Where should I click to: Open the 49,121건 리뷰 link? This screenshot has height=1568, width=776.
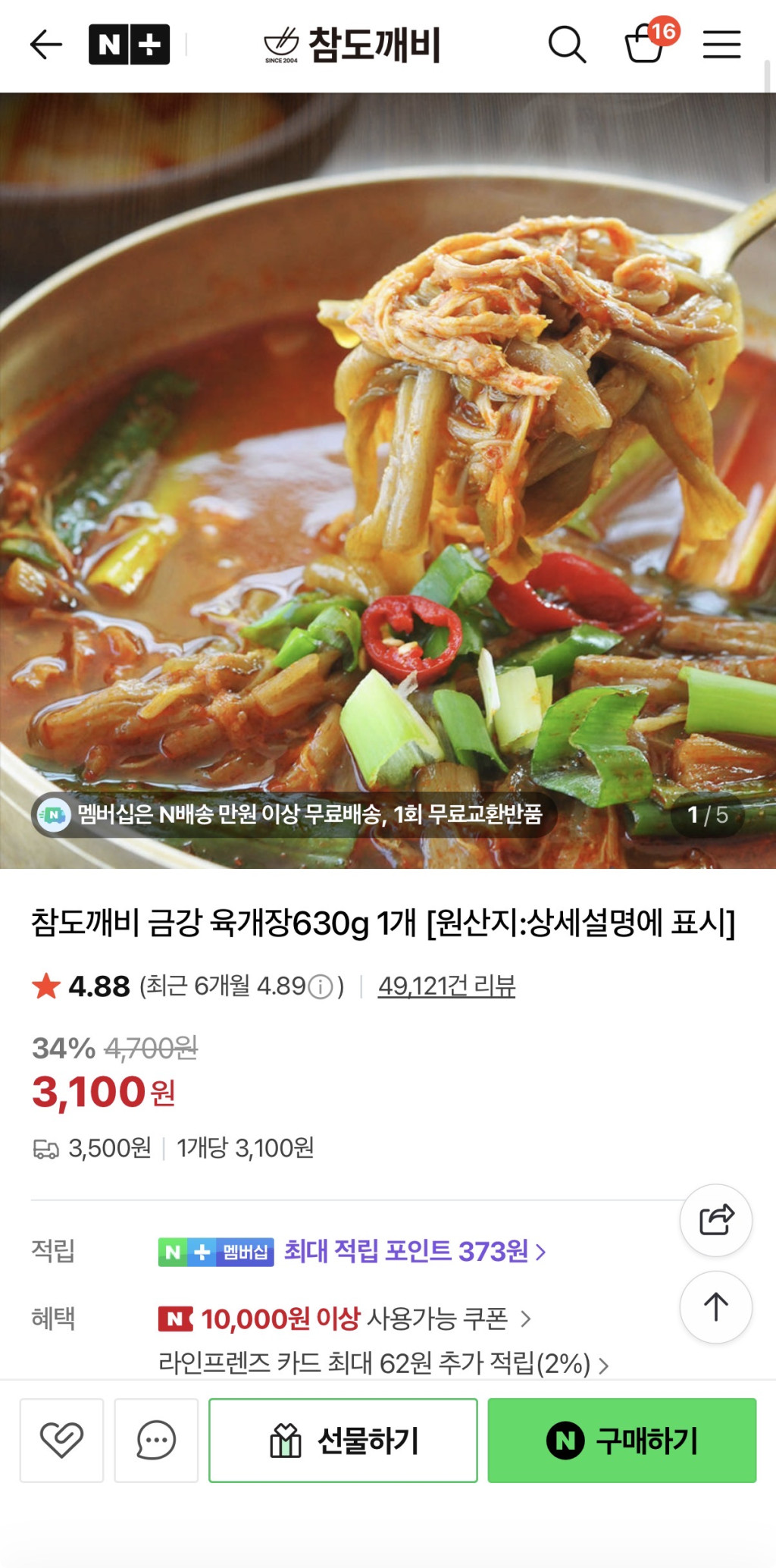pos(446,986)
